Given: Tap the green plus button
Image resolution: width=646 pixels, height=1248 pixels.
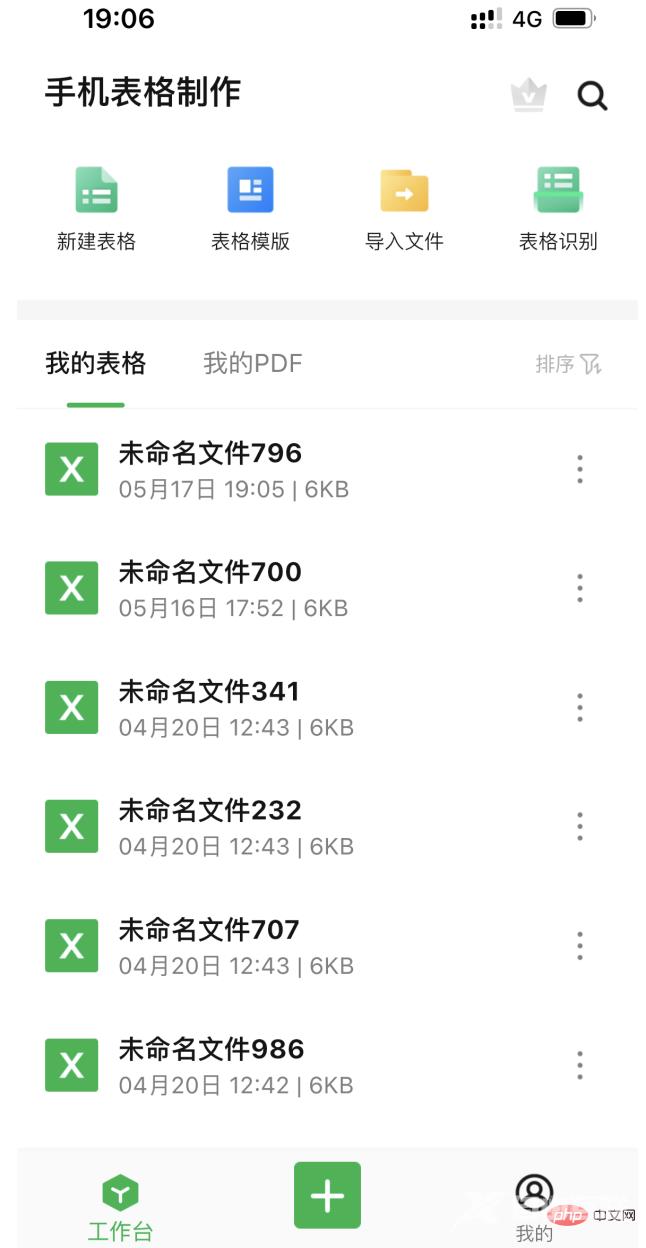Looking at the screenshot, I should (x=327, y=1195).
